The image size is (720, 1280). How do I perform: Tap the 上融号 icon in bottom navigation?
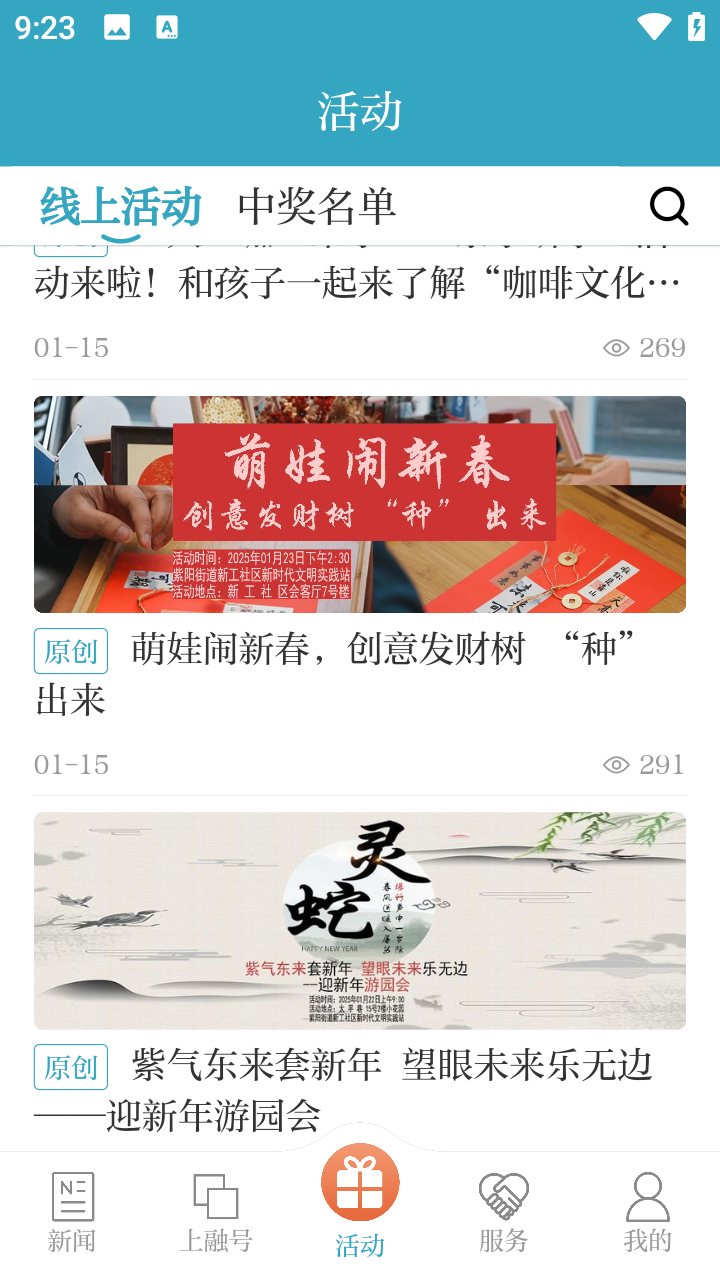click(216, 1195)
